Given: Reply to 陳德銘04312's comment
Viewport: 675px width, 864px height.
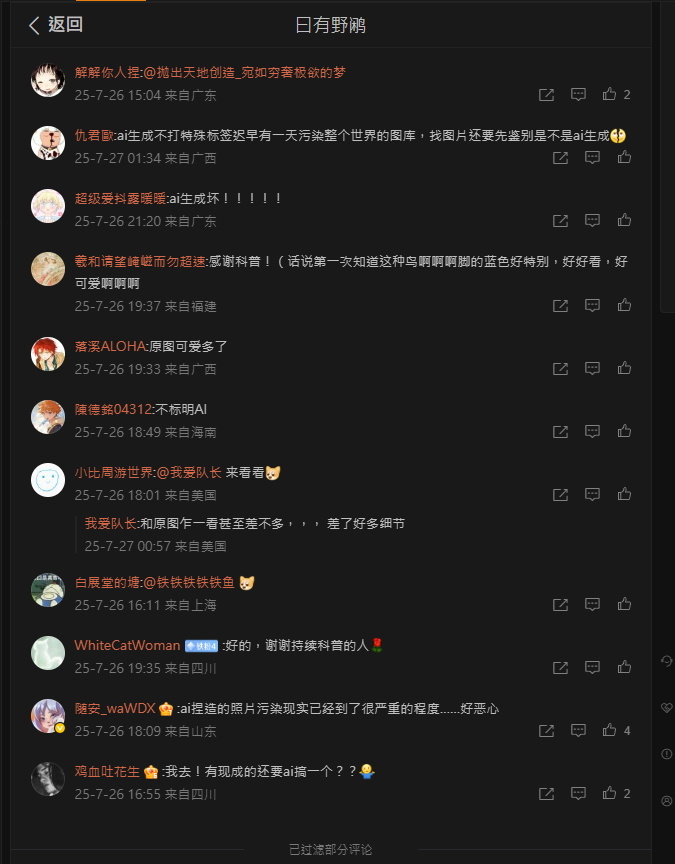Looking at the screenshot, I should [x=592, y=431].
